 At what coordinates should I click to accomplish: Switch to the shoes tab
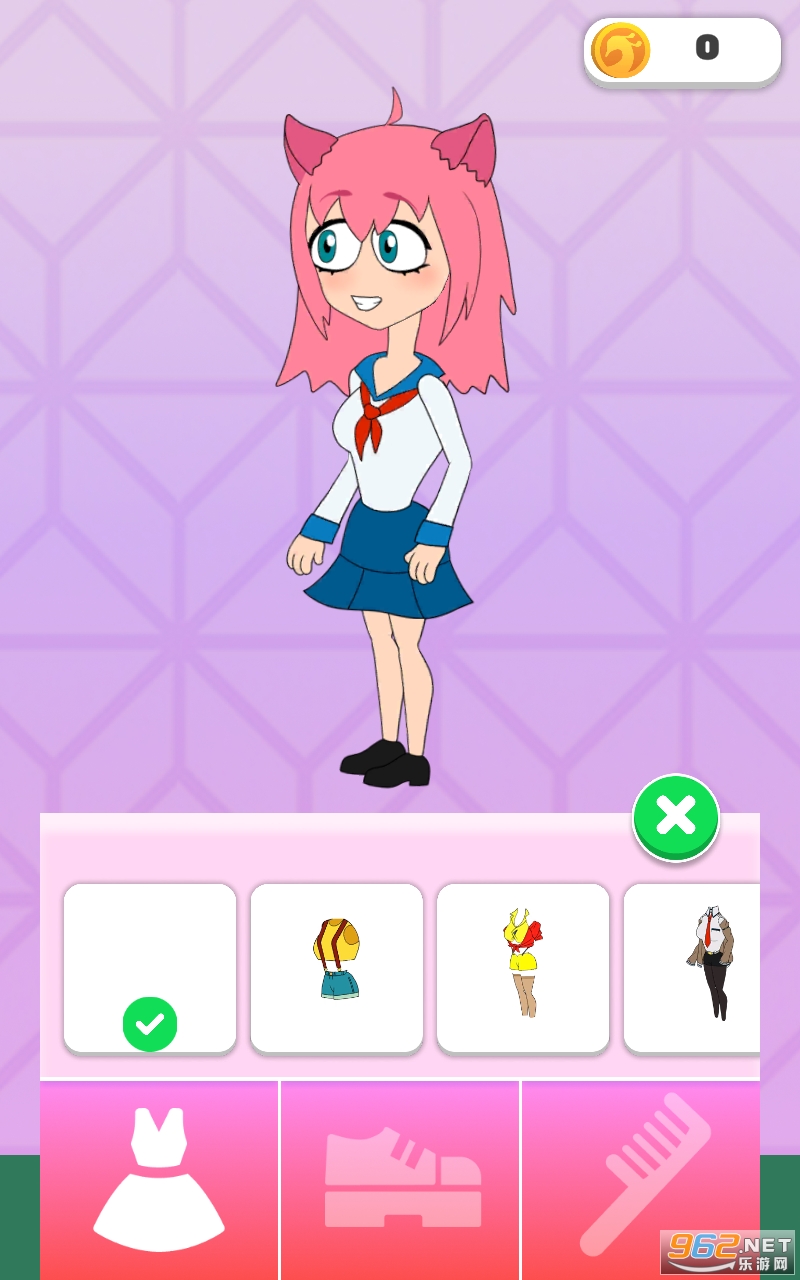(x=400, y=1180)
